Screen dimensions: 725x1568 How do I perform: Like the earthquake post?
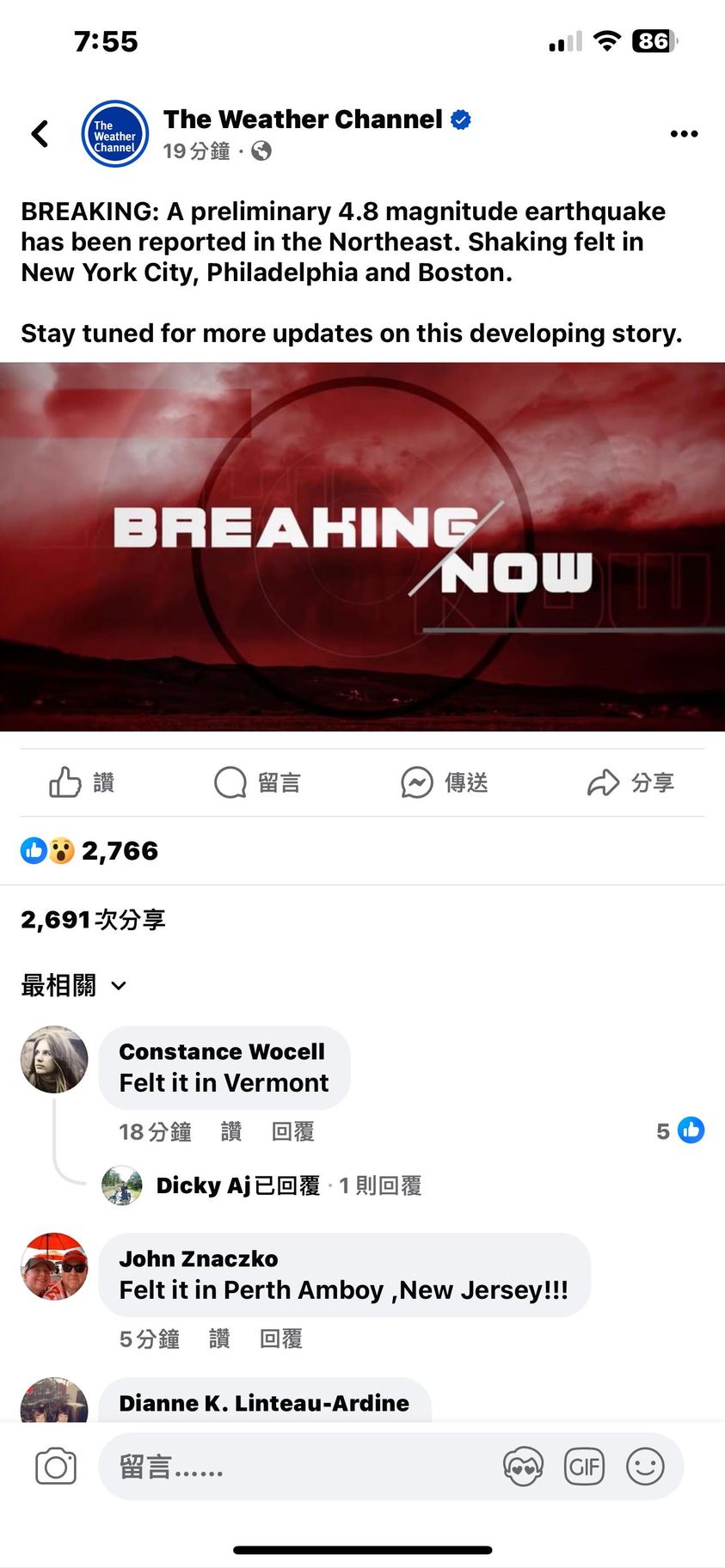[82, 782]
